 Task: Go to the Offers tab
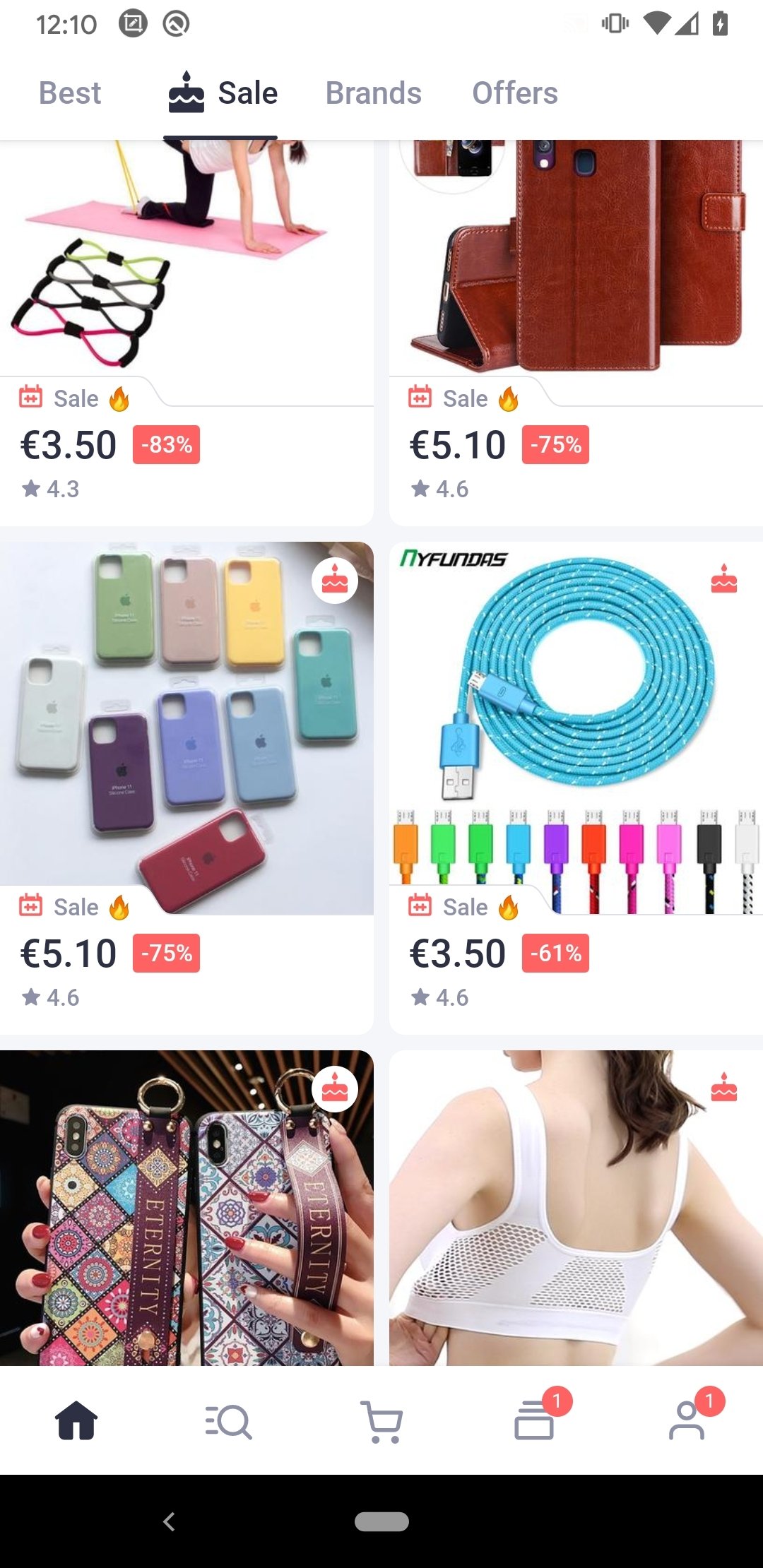515,93
